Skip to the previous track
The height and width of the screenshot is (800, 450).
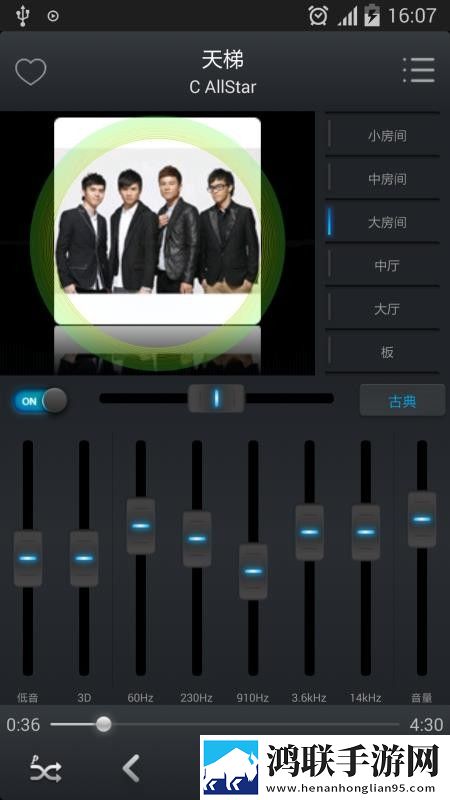131,768
